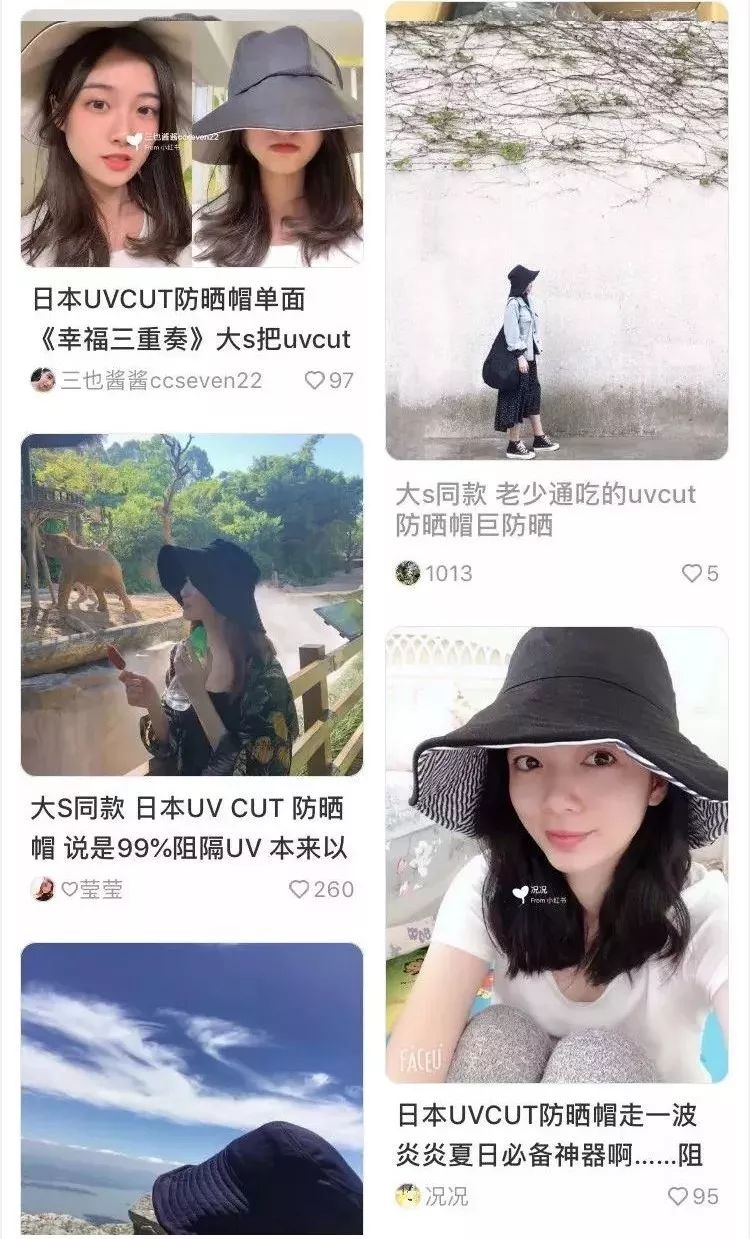Tap the heart icon showing 97 likes

pyautogui.click(x=314, y=379)
